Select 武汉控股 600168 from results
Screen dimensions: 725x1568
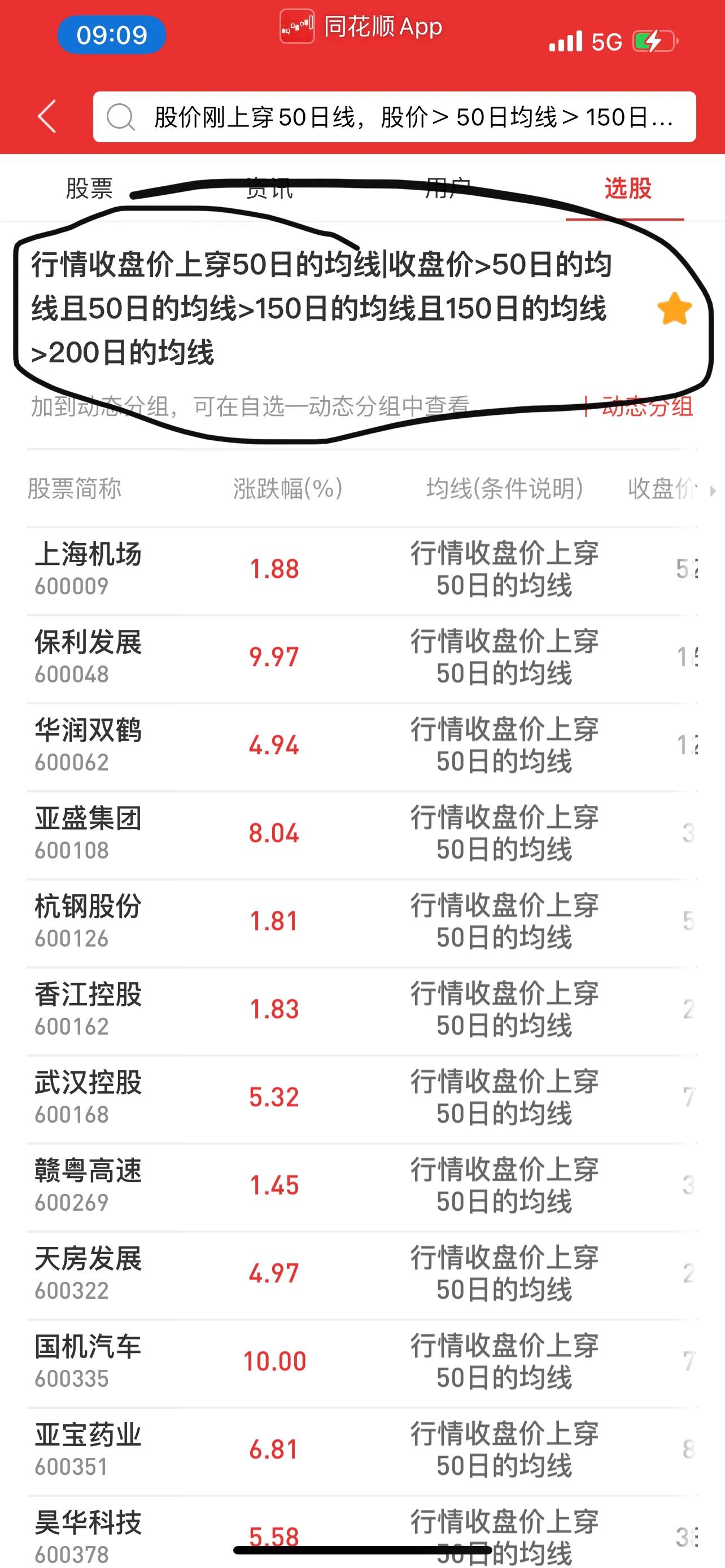pos(88,1097)
